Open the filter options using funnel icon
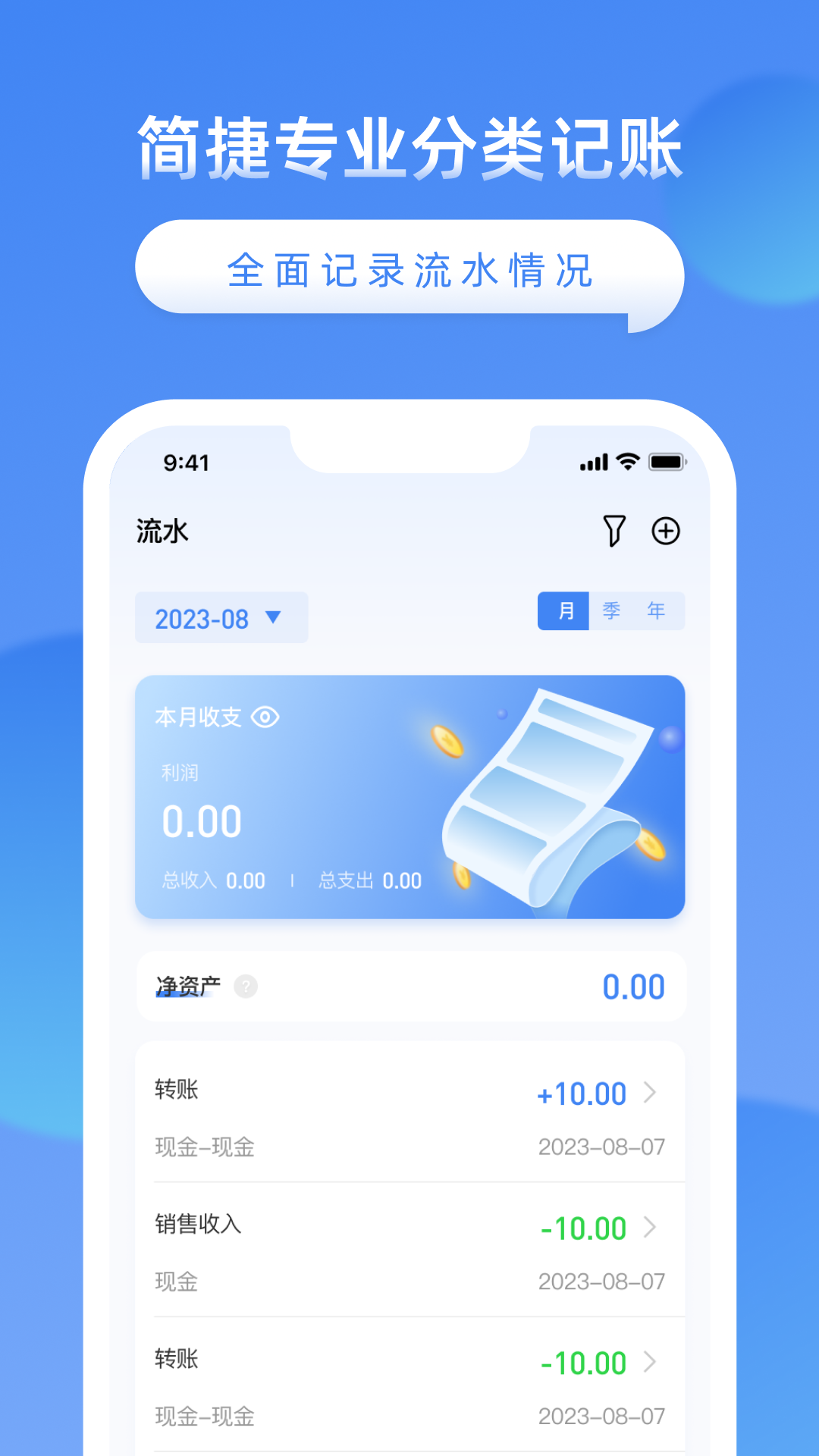The image size is (819, 1456). tap(616, 532)
